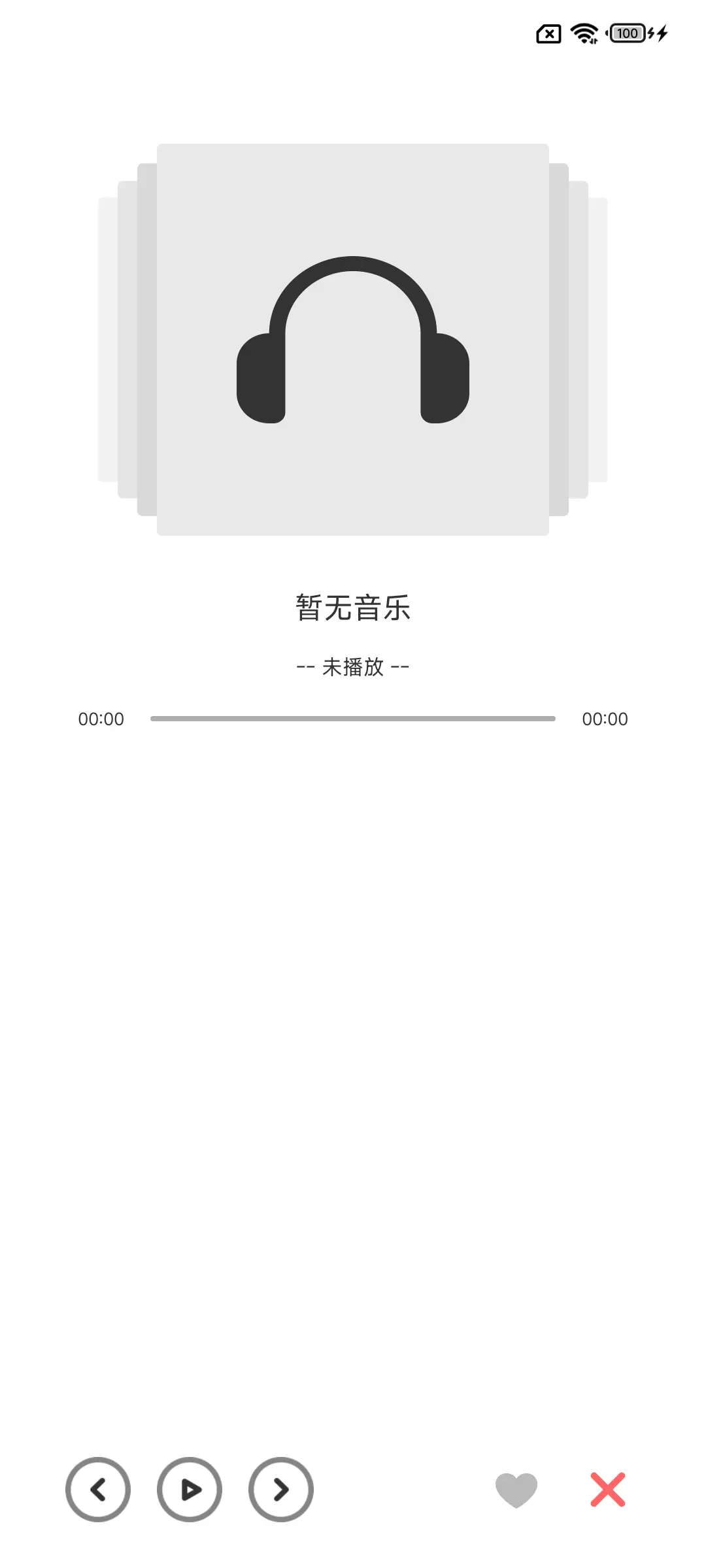
Task: Favorite this song with the heart icon
Action: pos(516,1490)
